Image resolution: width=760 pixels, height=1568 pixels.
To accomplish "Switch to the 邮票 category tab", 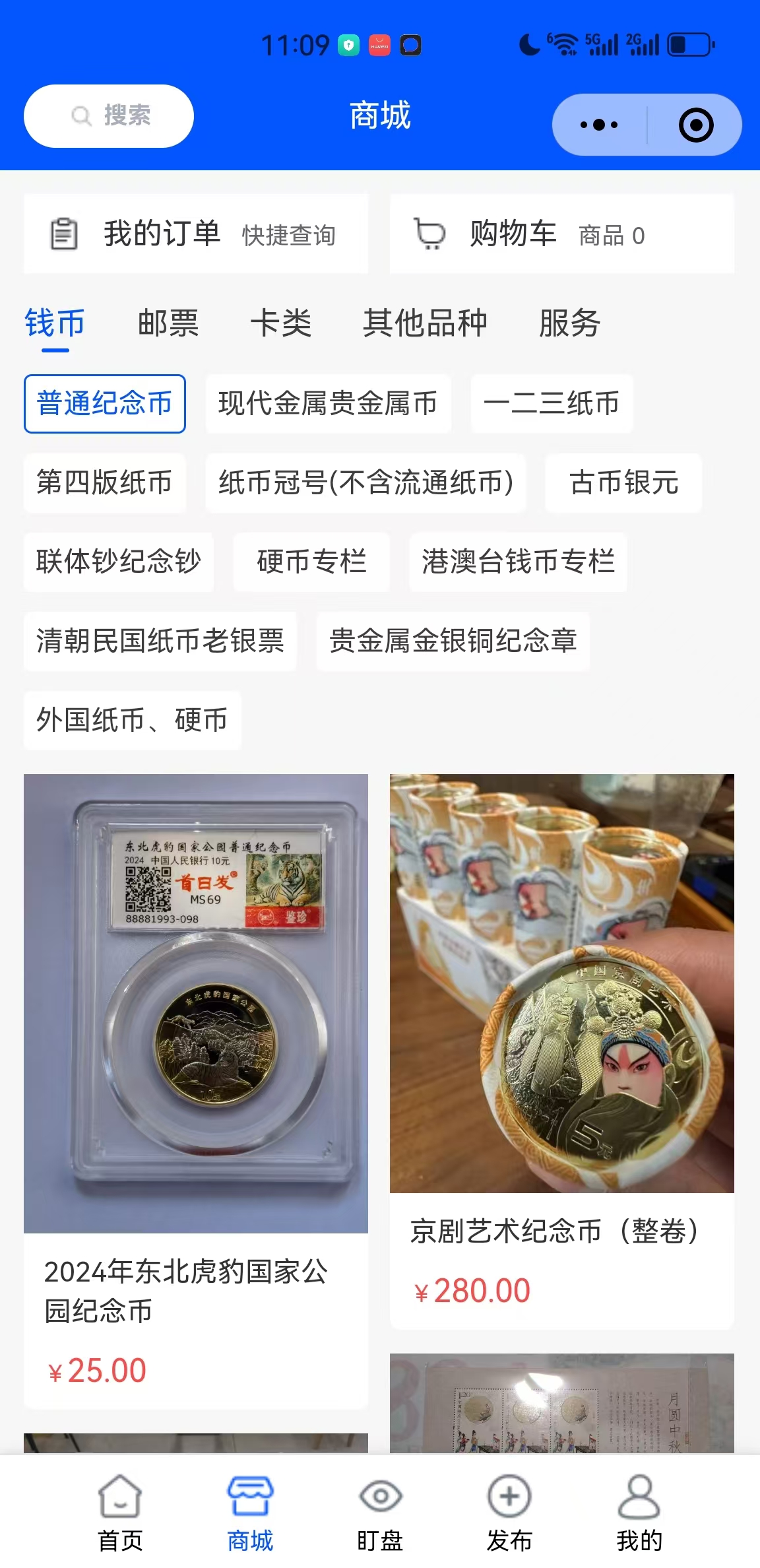I will click(x=168, y=323).
